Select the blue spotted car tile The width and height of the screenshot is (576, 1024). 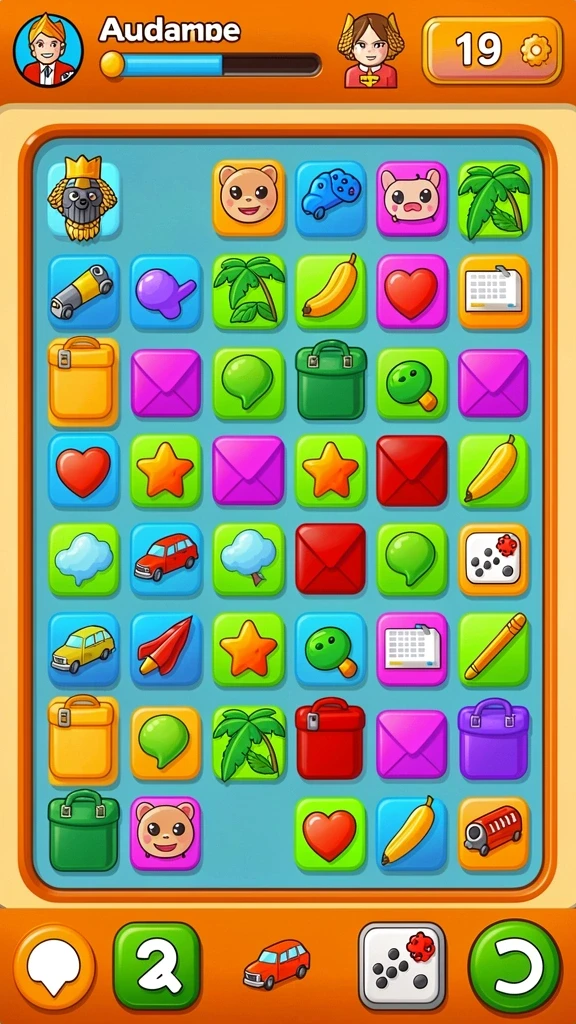coord(330,198)
